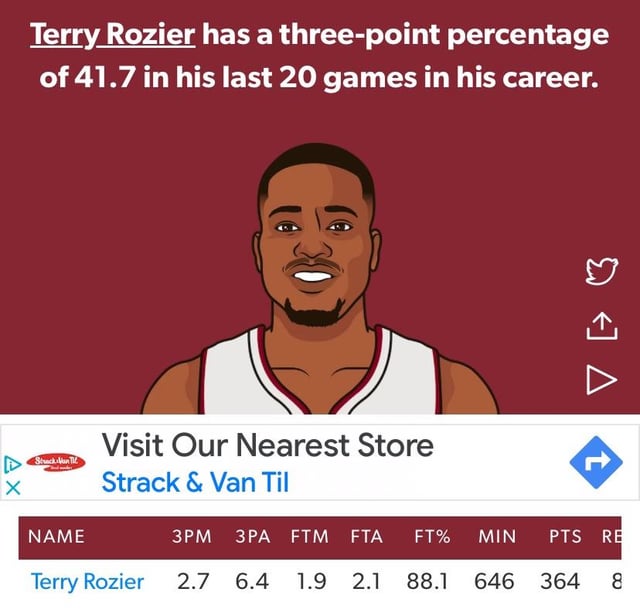Tap the play triangle icon
Screen dimensions: 640x609
599,378
